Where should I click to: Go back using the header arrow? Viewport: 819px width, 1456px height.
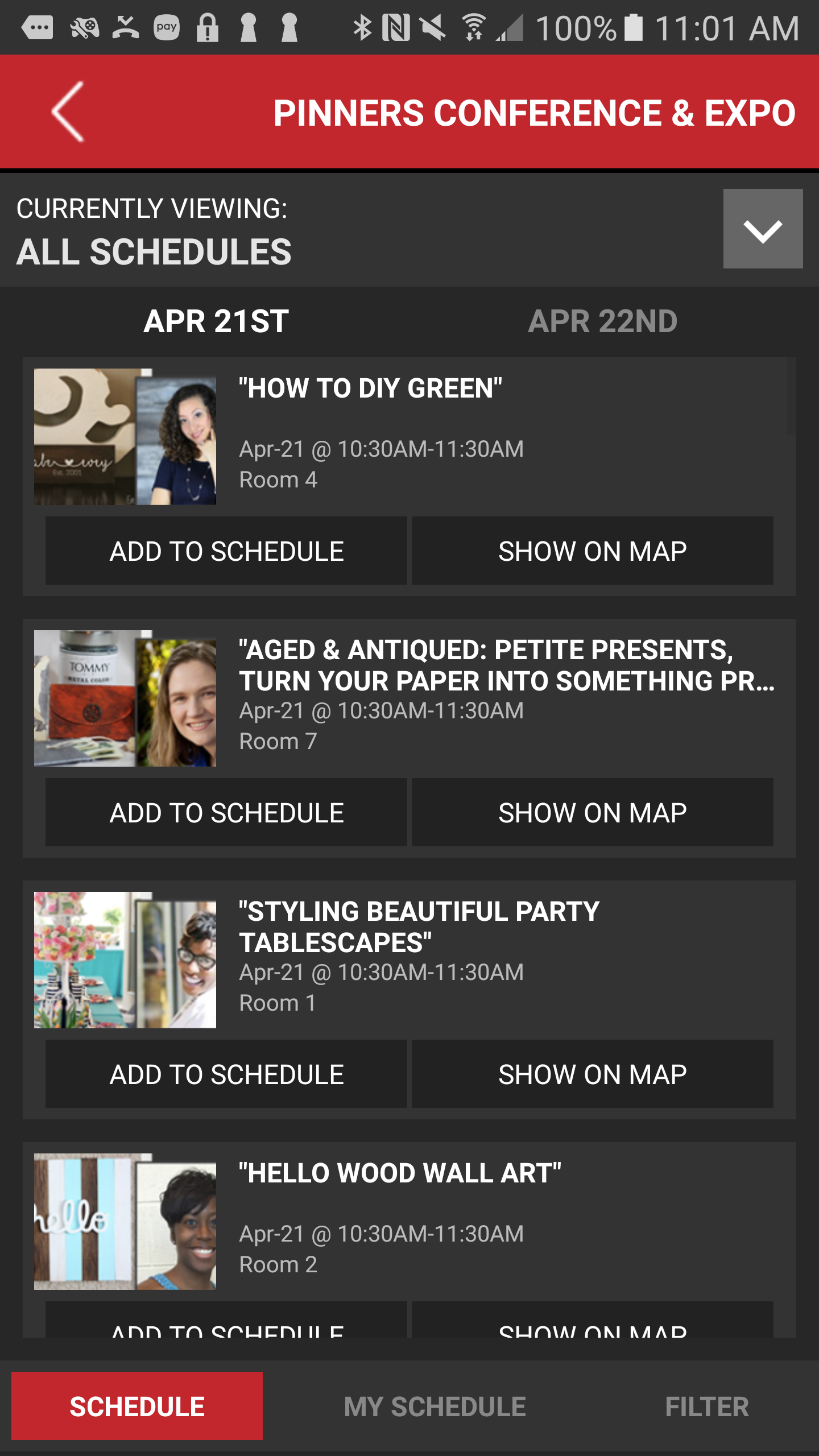click(68, 112)
